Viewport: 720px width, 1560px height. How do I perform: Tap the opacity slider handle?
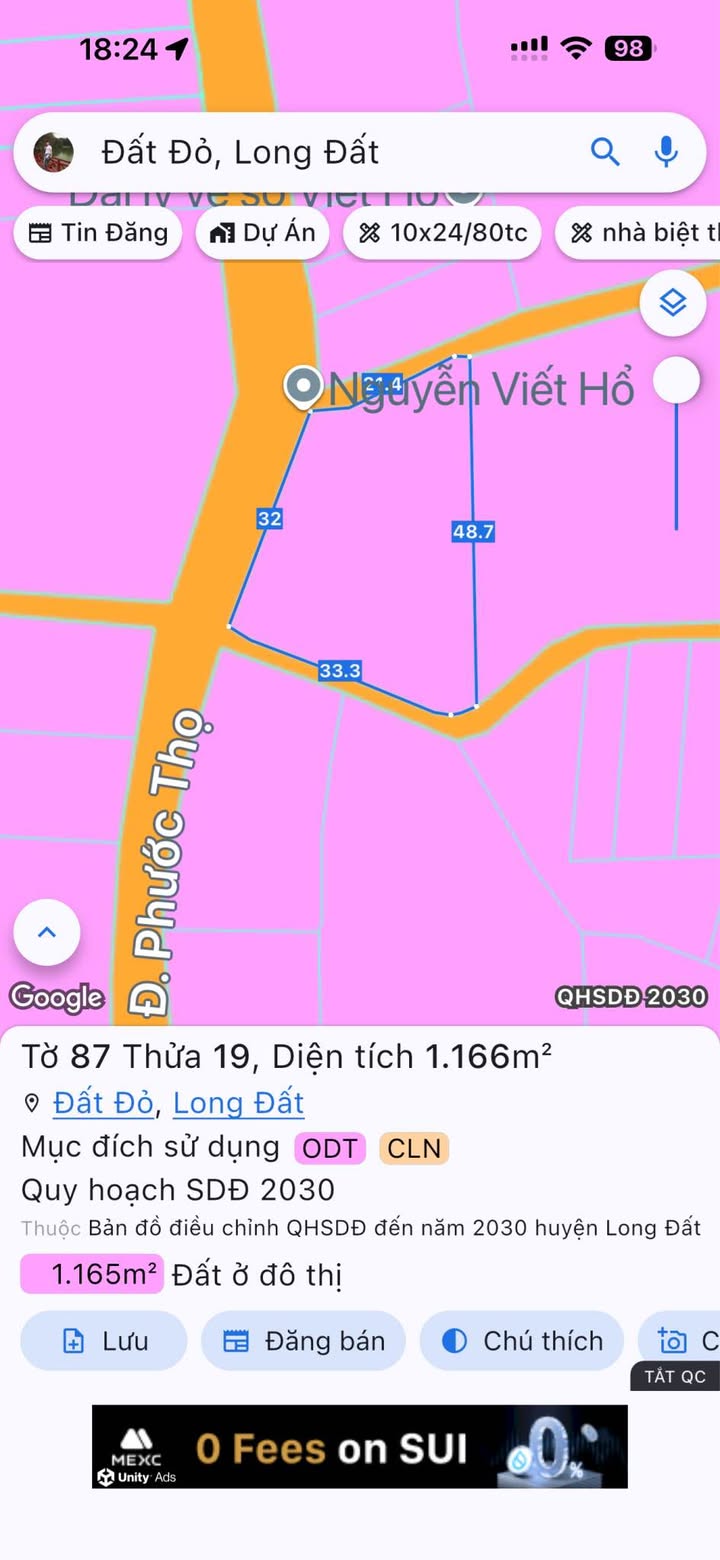point(677,381)
